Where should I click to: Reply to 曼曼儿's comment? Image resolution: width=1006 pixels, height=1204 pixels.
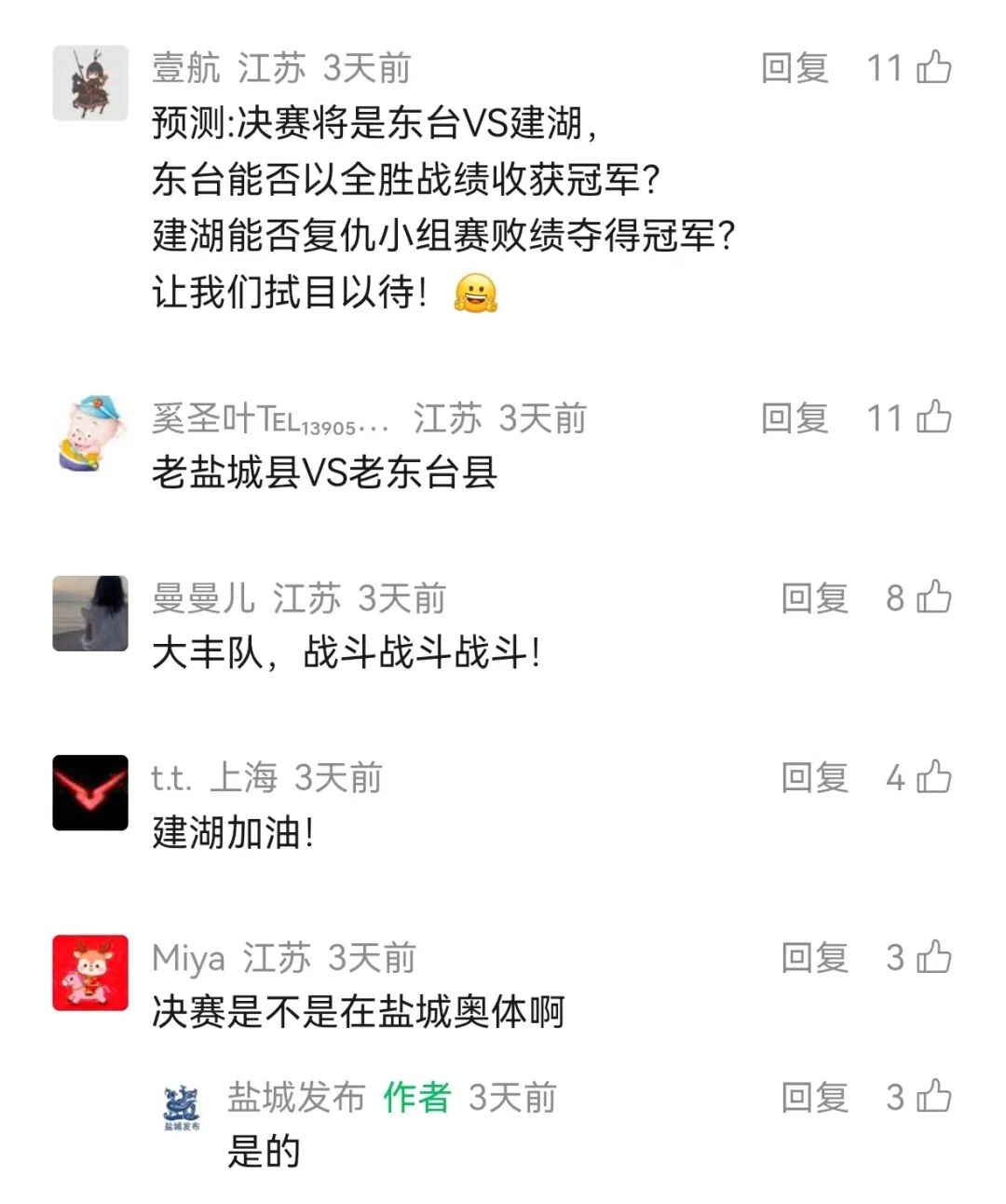click(814, 597)
